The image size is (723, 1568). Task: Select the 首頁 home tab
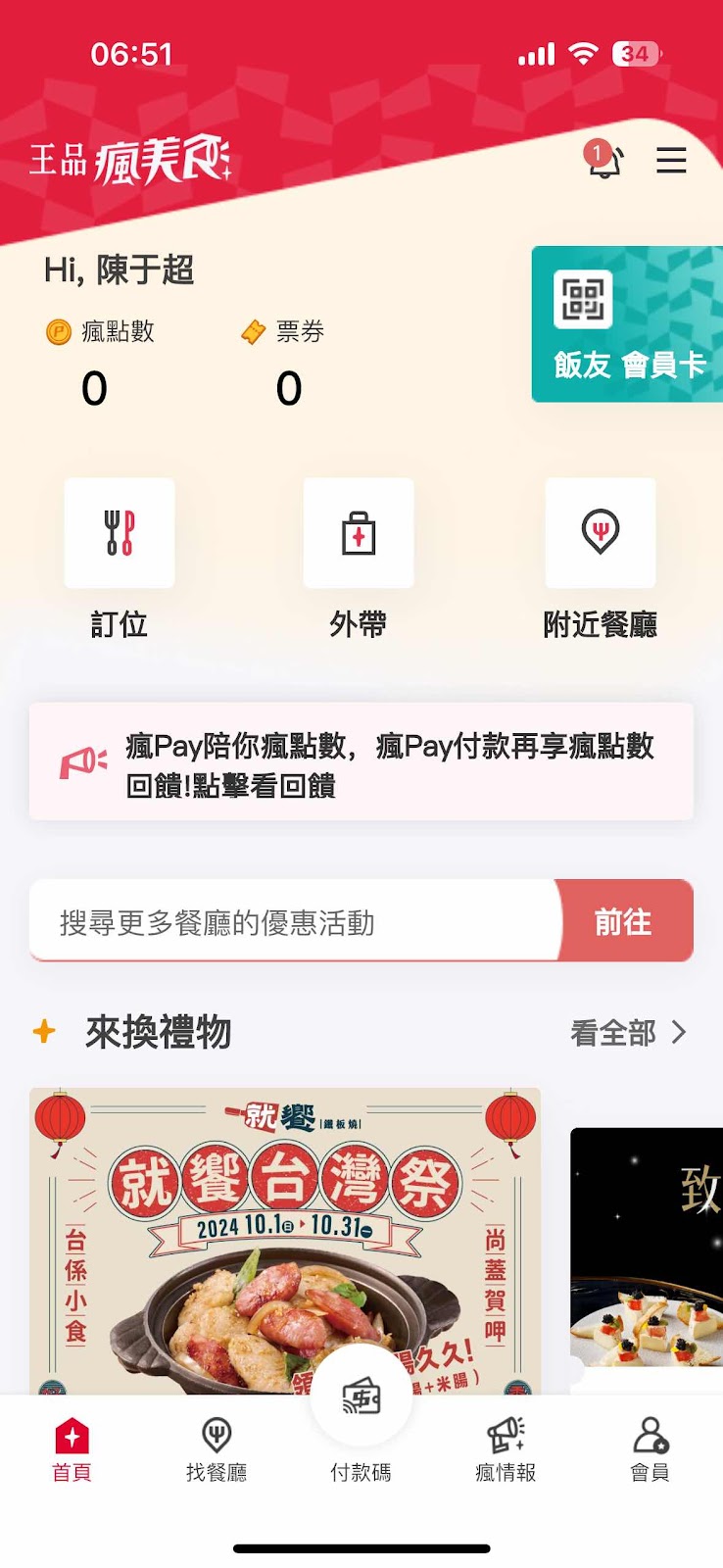[x=72, y=1449]
